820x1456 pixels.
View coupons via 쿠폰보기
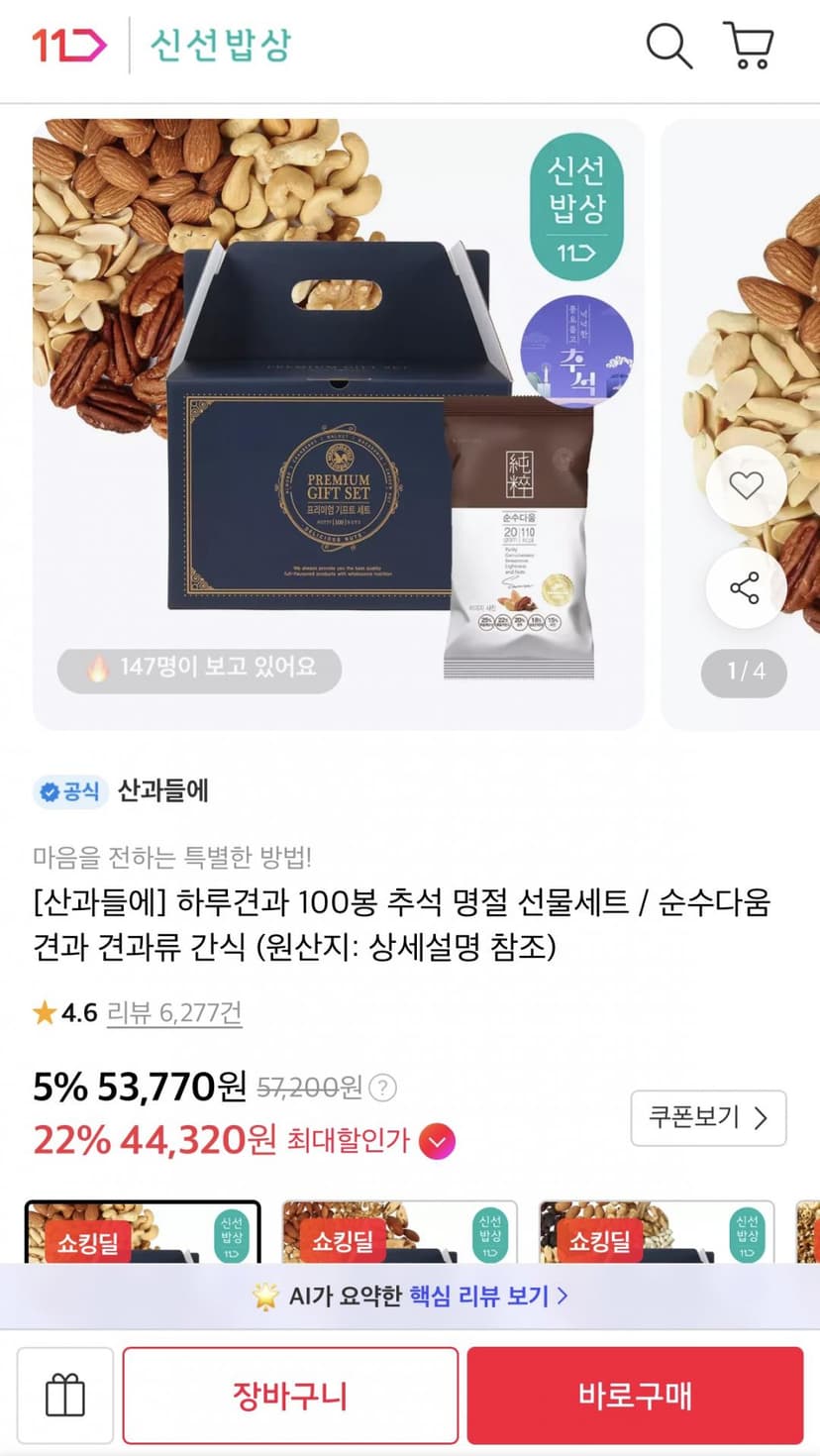click(x=708, y=1118)
